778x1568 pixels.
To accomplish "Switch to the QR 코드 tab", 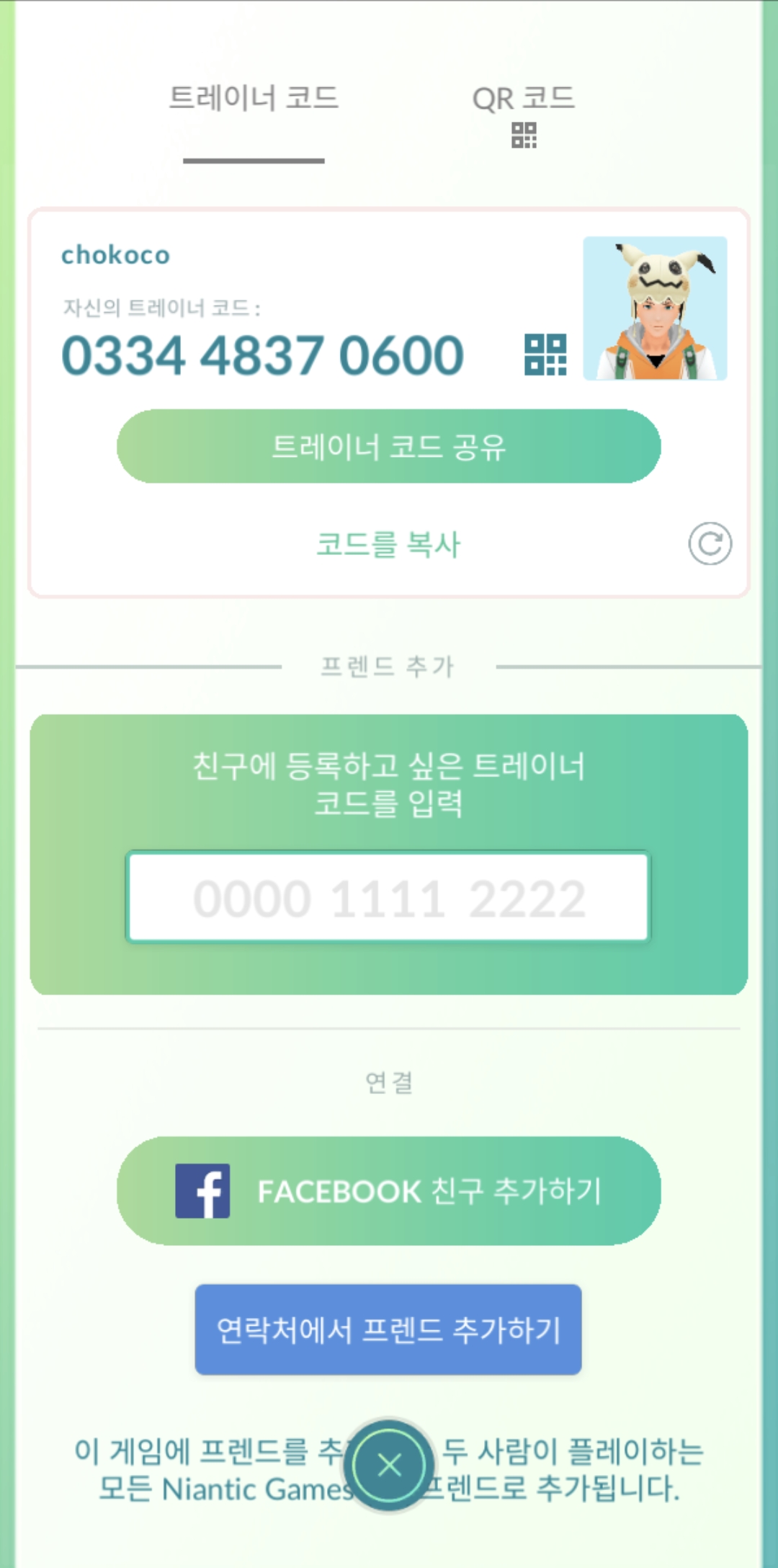I will (524, 114).
